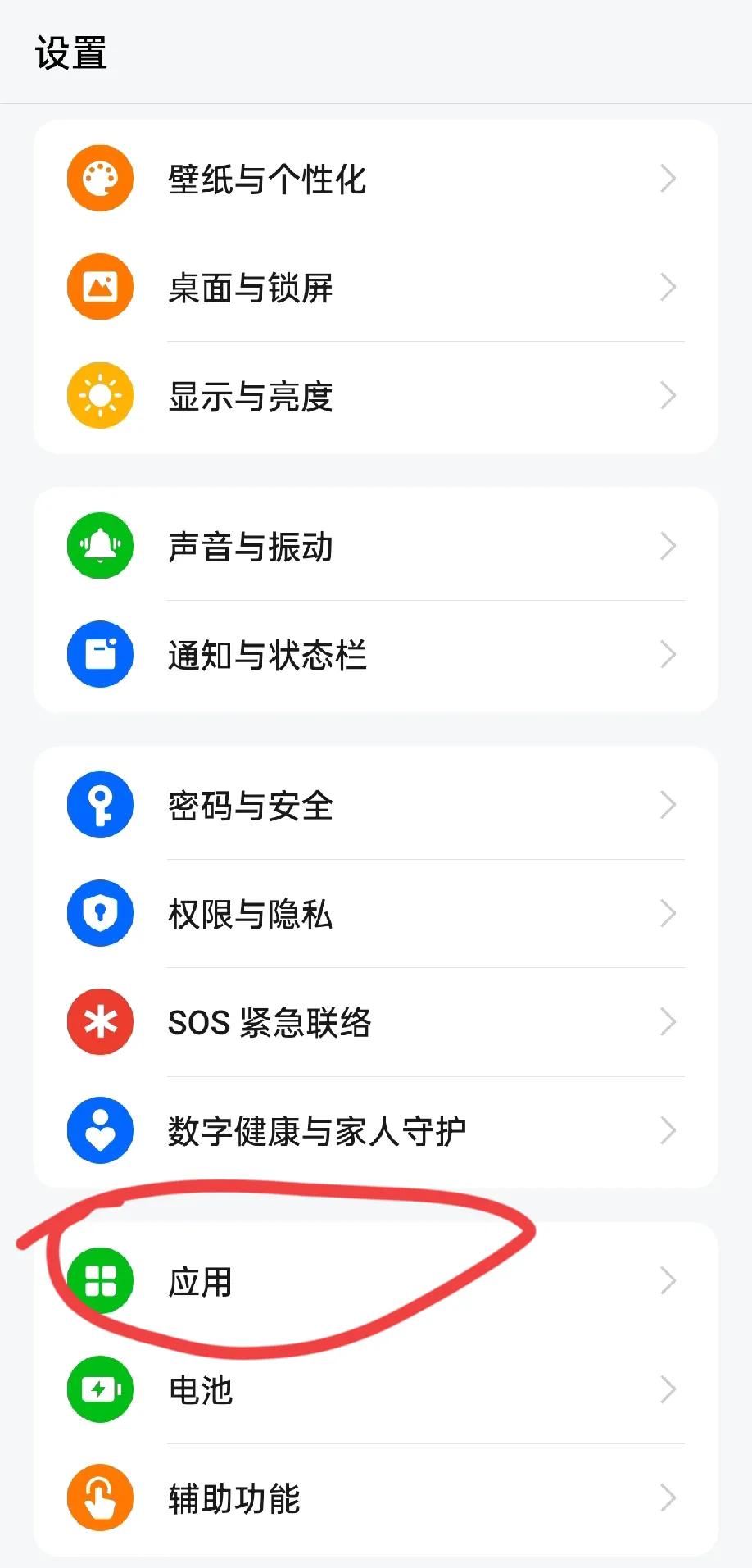The image size is (752, 1568).
Task: Open 声音与振动 settings
Action: tap(376, 546)
